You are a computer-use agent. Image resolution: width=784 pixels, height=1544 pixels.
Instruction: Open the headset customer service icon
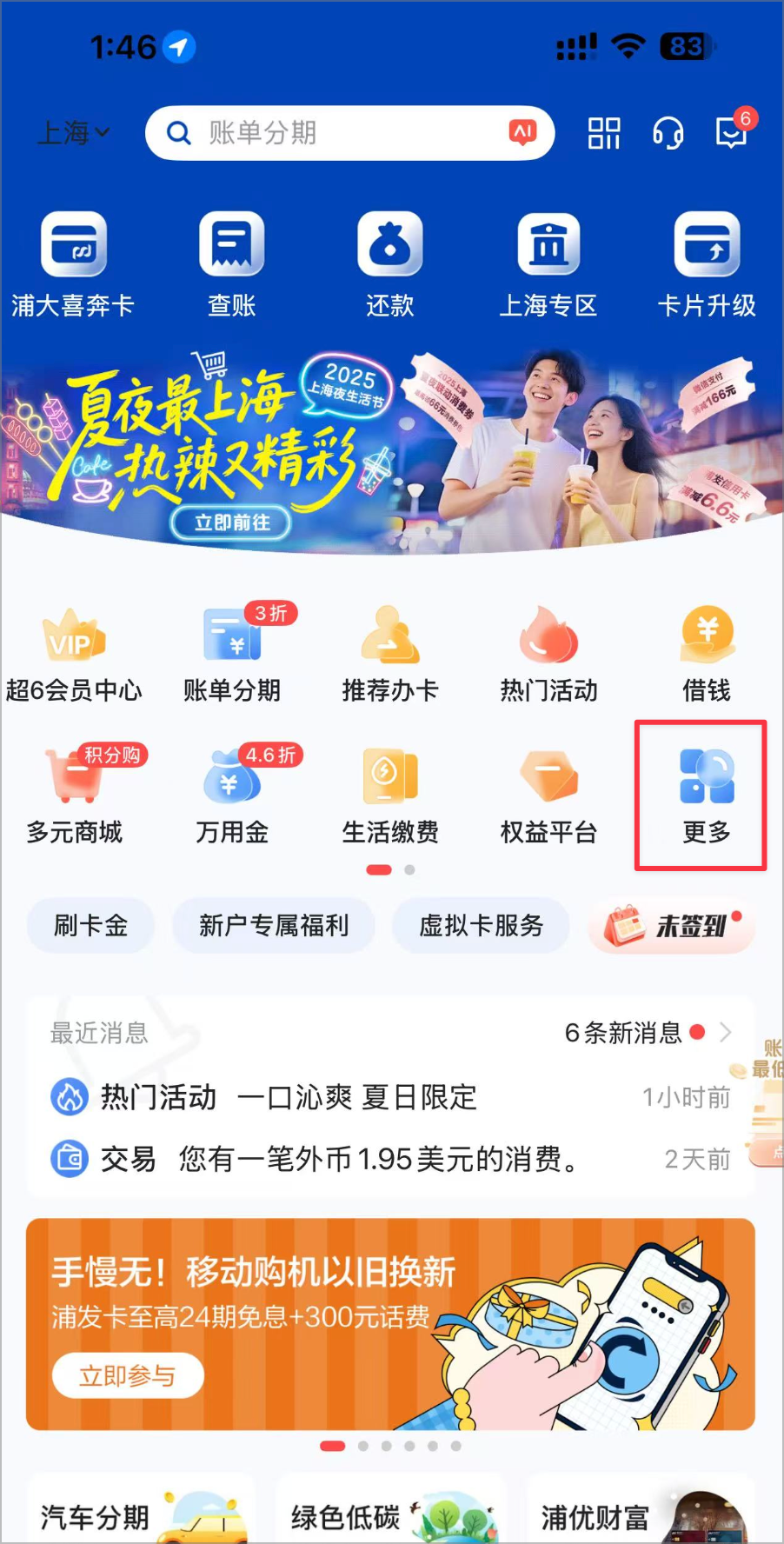click(667, 133)
